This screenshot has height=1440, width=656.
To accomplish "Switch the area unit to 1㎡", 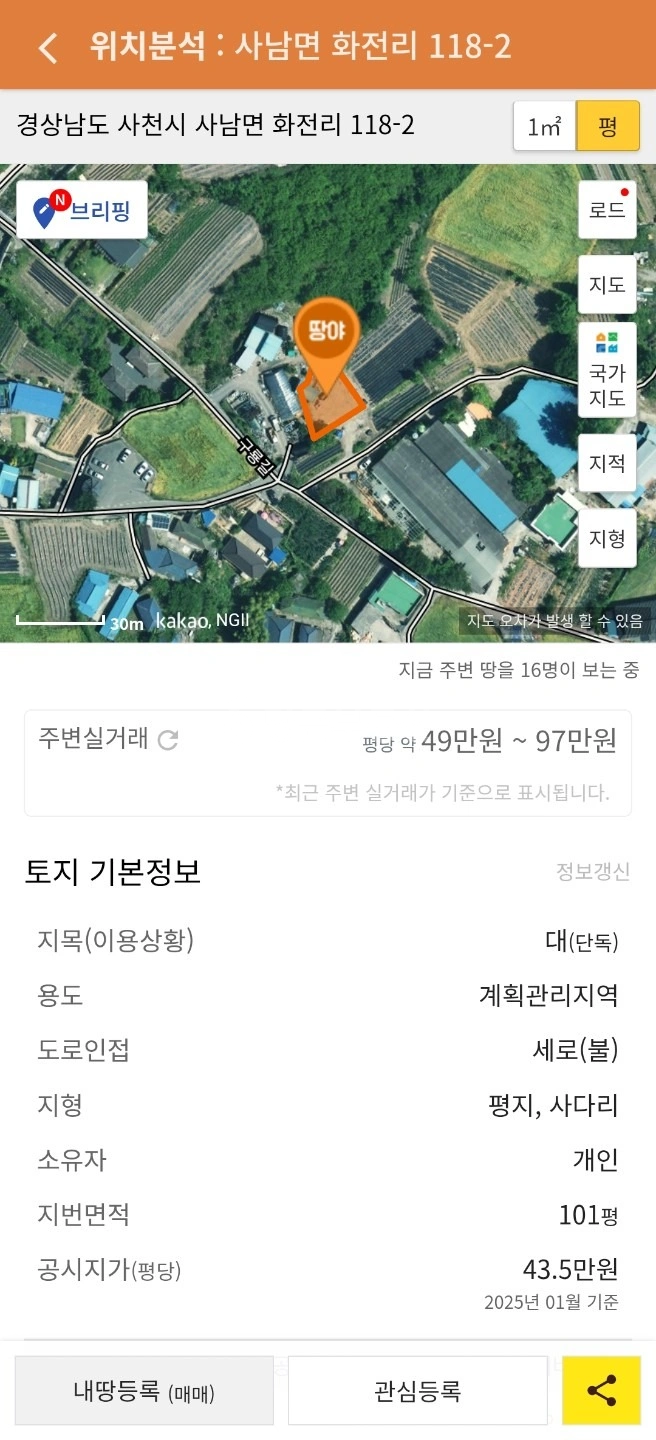I will tap(545, 126).
